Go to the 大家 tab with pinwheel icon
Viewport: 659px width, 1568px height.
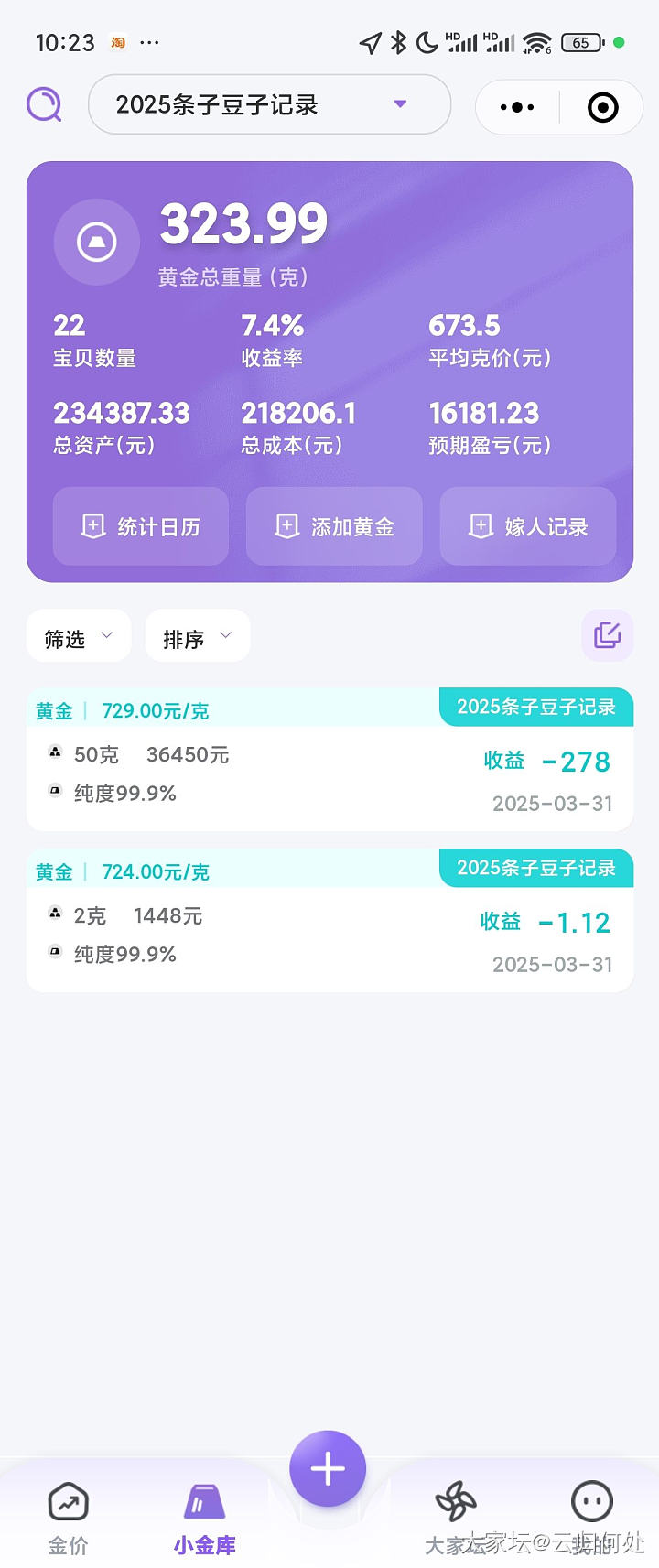coord(455,1513)
